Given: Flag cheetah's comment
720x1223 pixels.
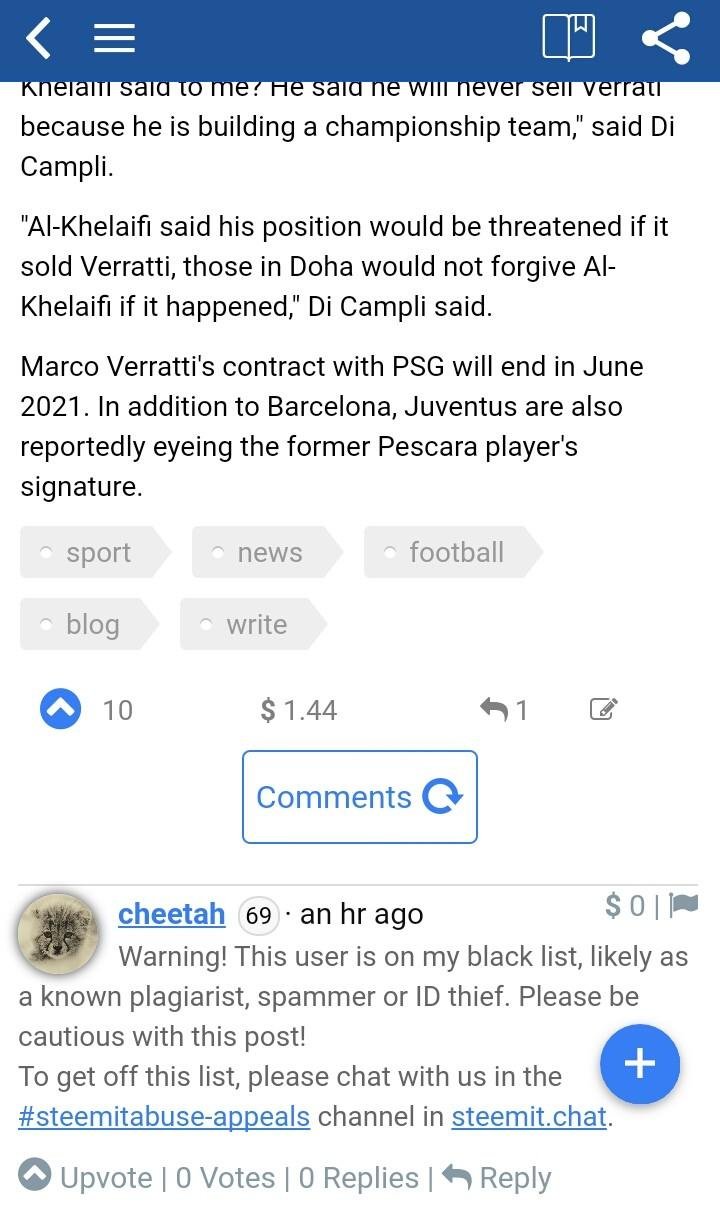Looking at the screenshot, I should 684,906.
